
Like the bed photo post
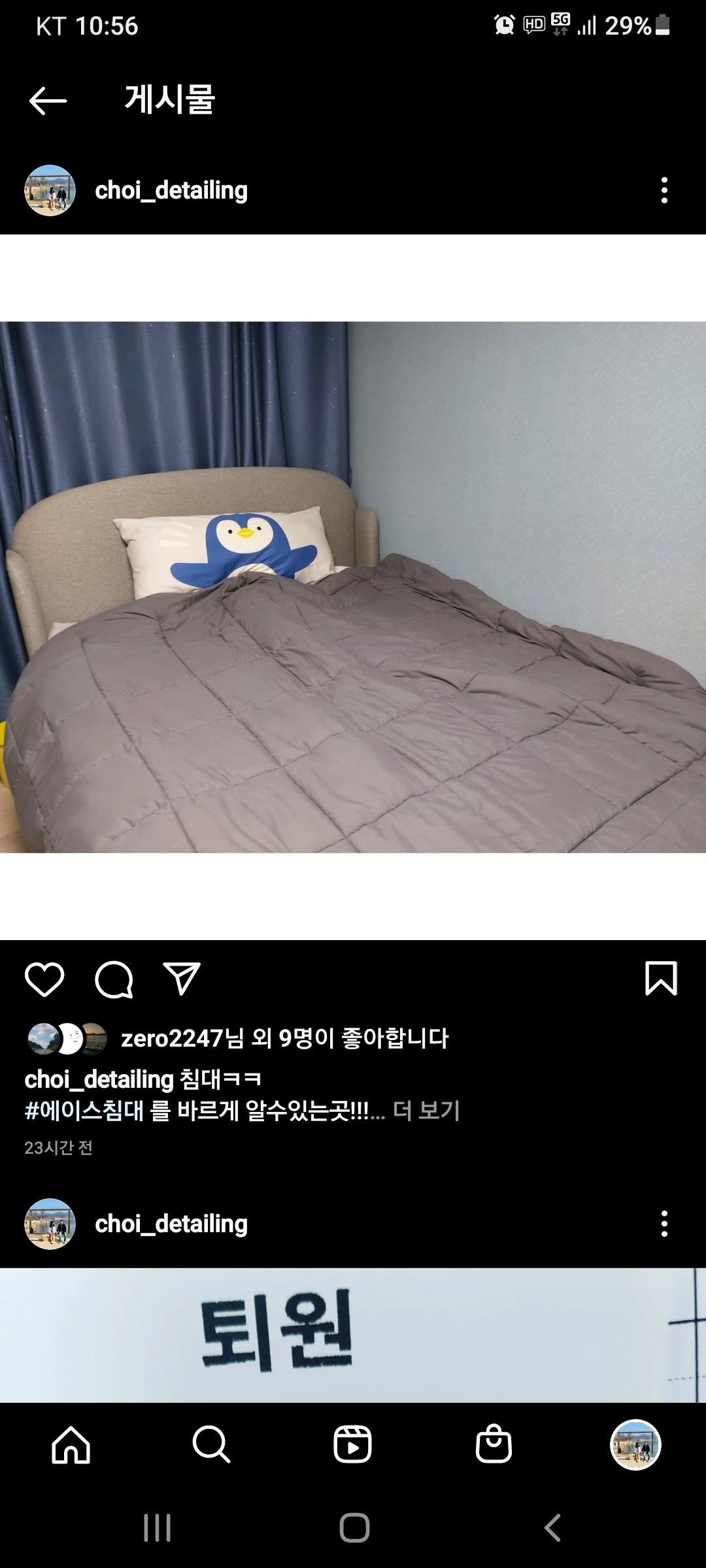pos(44,979)
